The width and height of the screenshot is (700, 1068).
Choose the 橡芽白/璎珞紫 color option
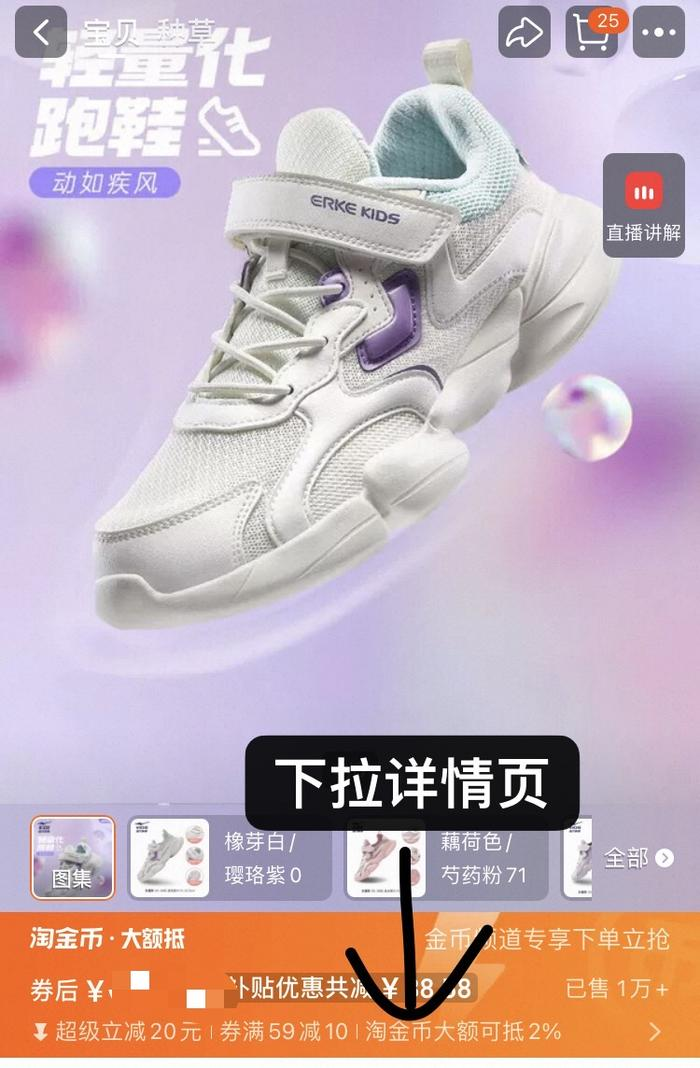(229, 858)
